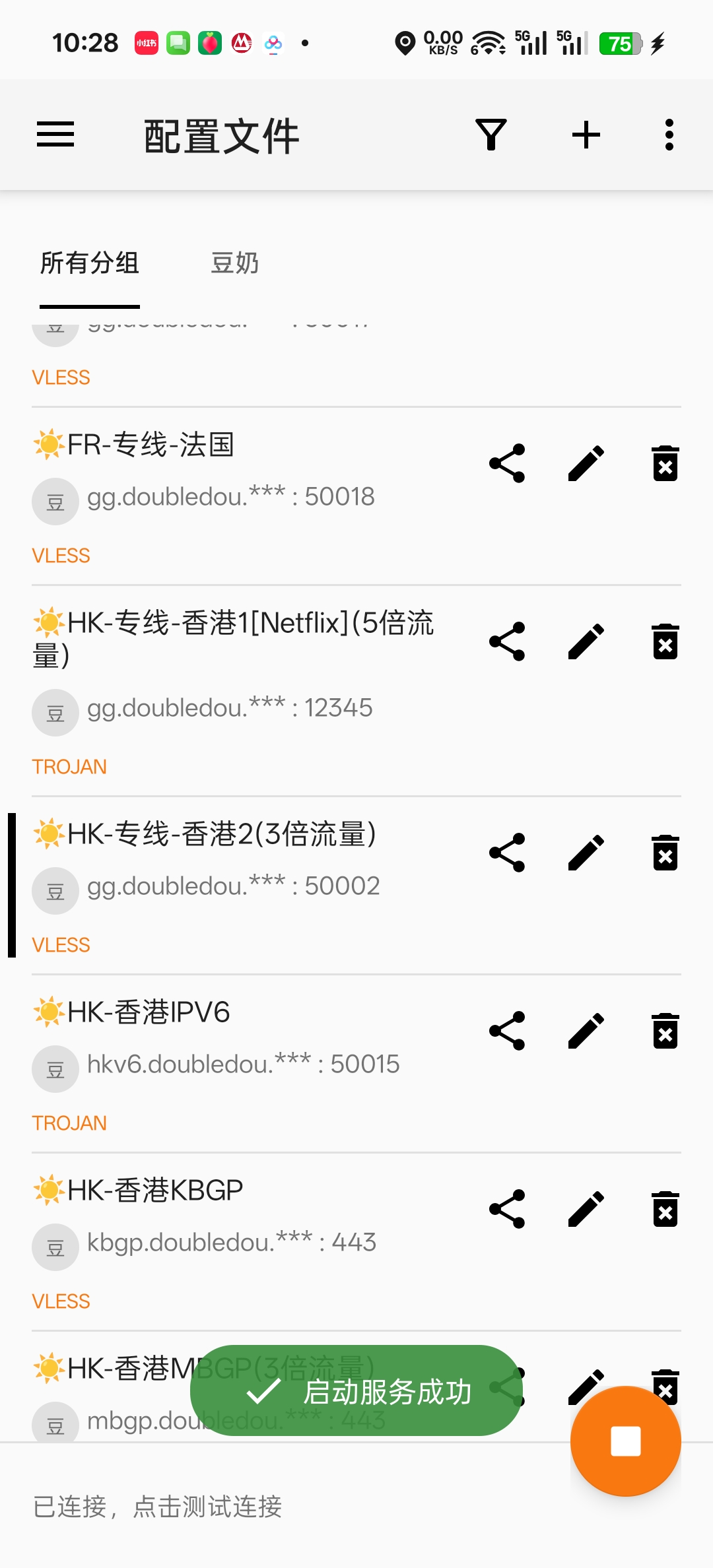Viewport: 713px width, 1568px height.
Task: Delete the FR-专线-法国 config
Action: coord(665,463)
